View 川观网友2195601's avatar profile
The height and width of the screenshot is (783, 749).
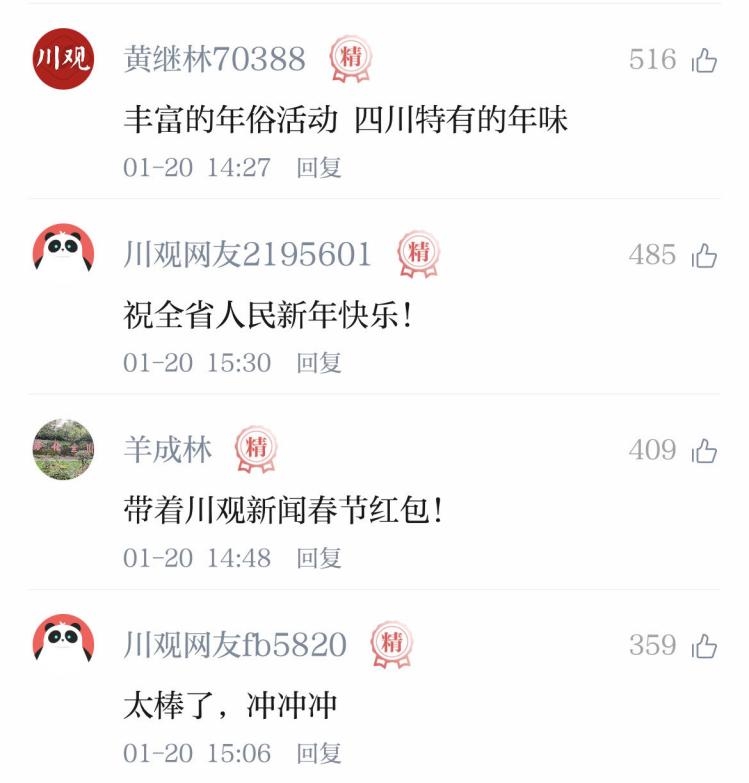(63, 252)
